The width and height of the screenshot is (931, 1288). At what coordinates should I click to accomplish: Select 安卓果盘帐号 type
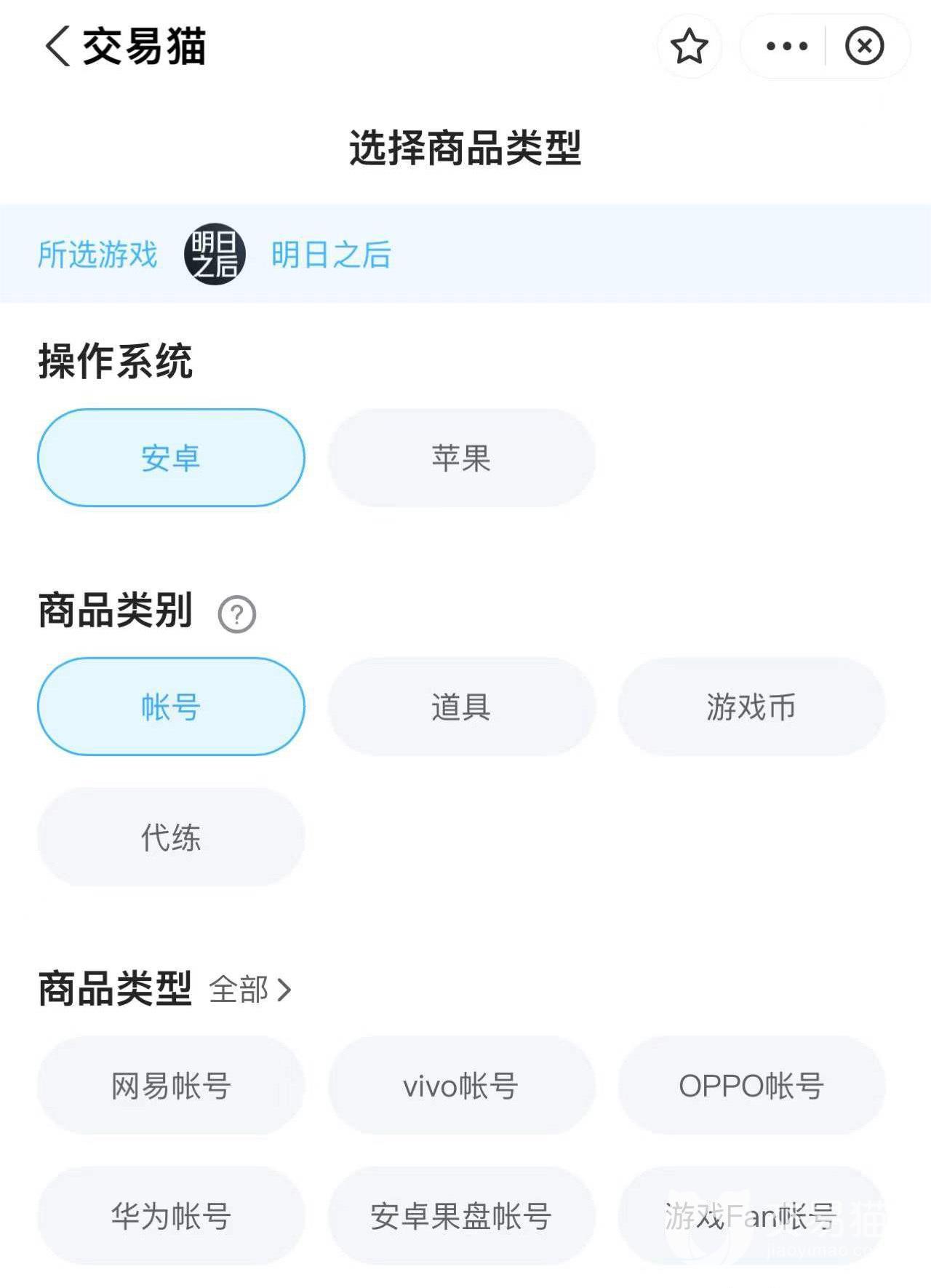pyautogui.click(x=461, y=1216)
